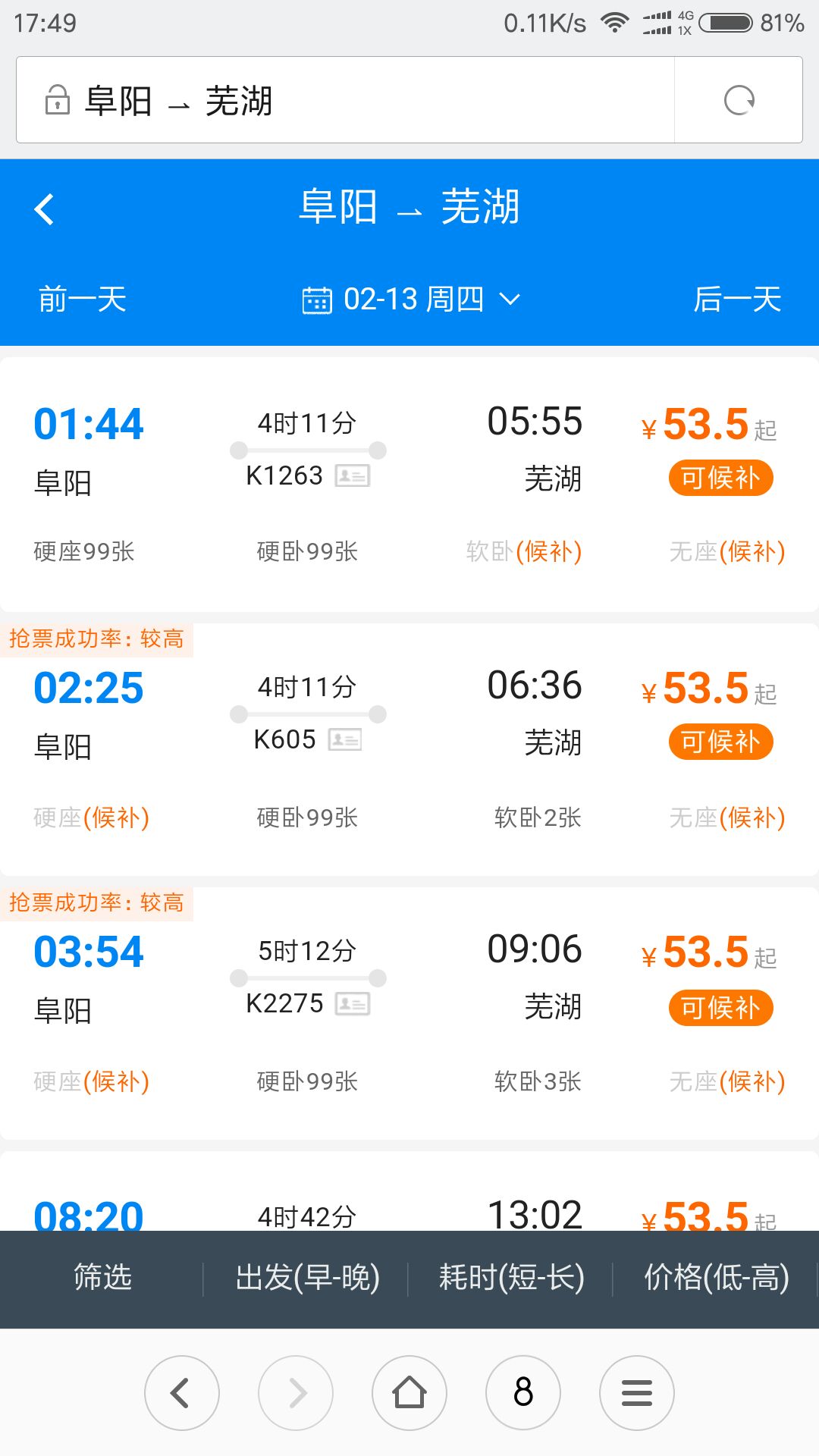The image size is (819, 1456).
Task: Open the browser hamburger menu
Action: coord(637,1393)
